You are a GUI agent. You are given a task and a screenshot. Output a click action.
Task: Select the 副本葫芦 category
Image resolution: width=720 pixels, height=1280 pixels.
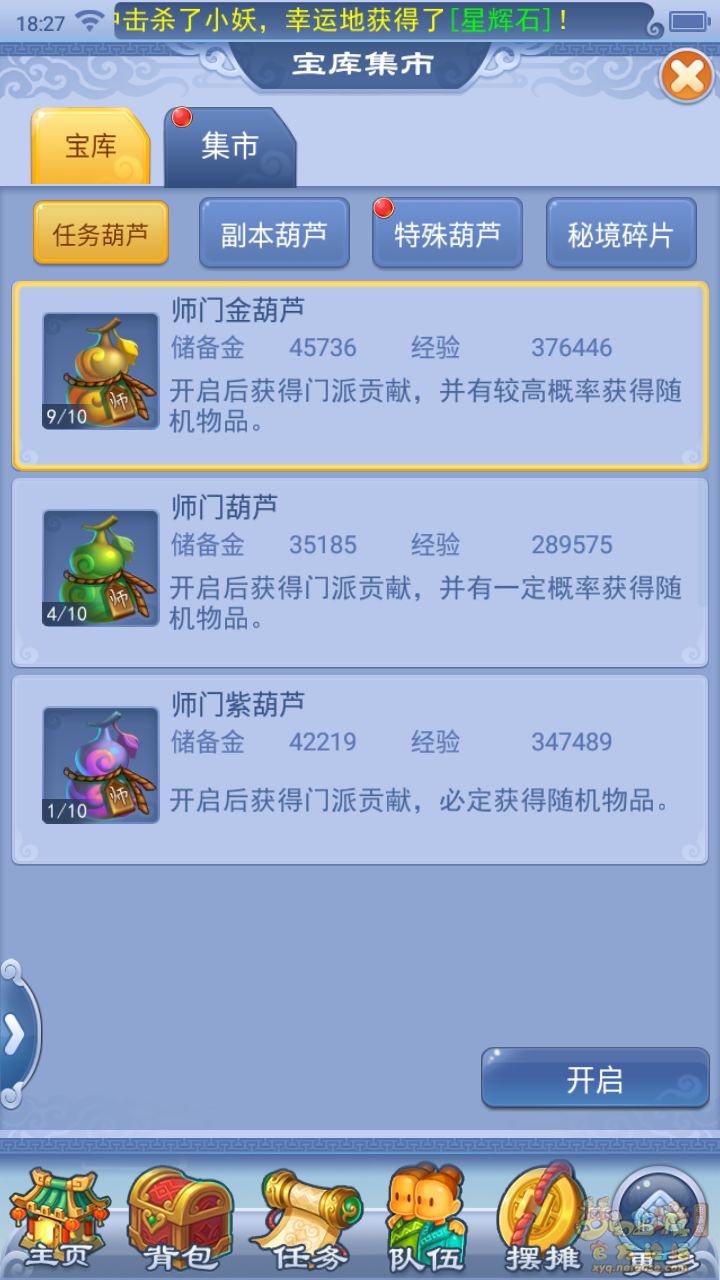pyautogui.click(x=274, y=234)
